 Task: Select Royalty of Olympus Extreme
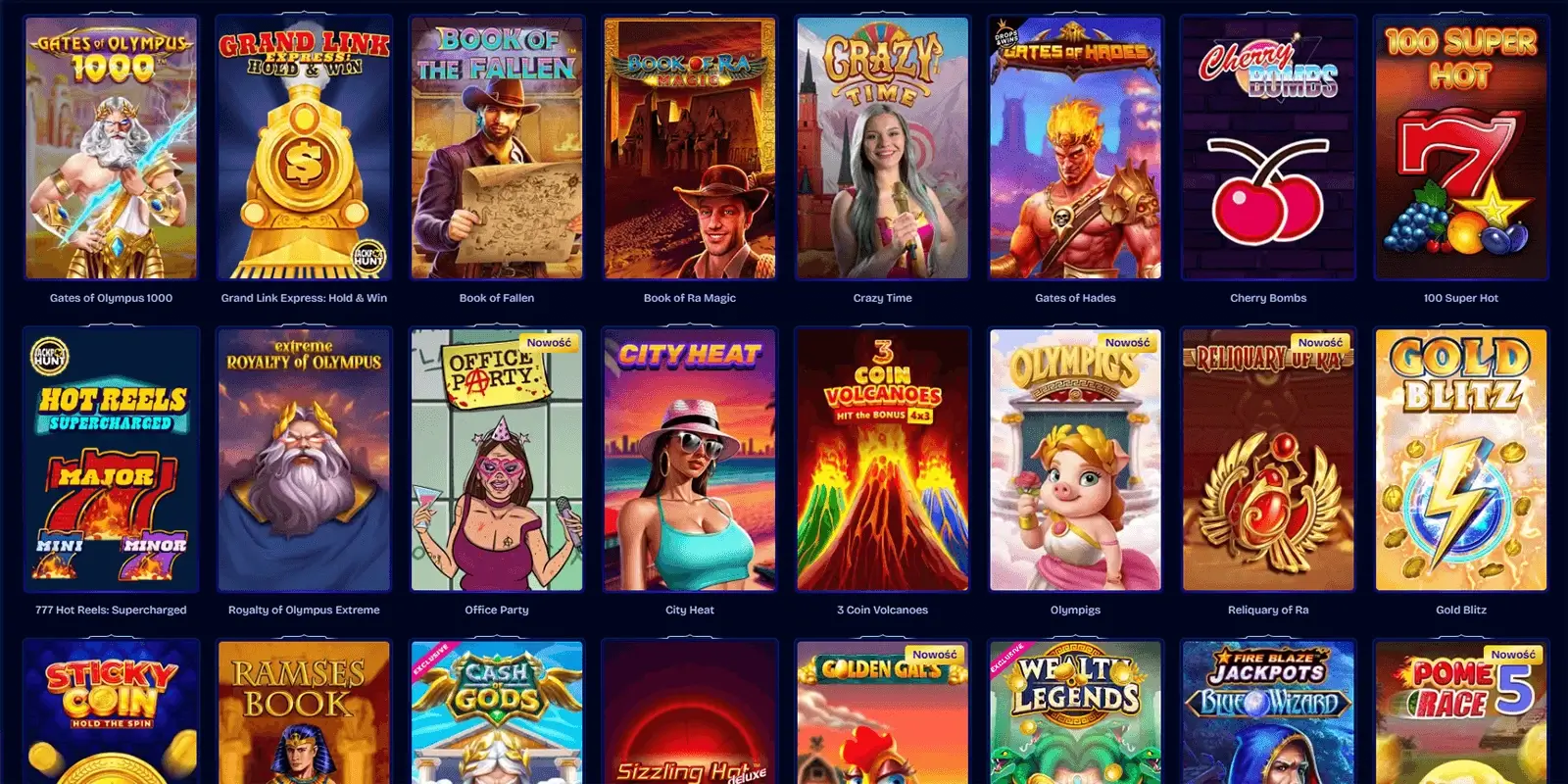(304, 459)
